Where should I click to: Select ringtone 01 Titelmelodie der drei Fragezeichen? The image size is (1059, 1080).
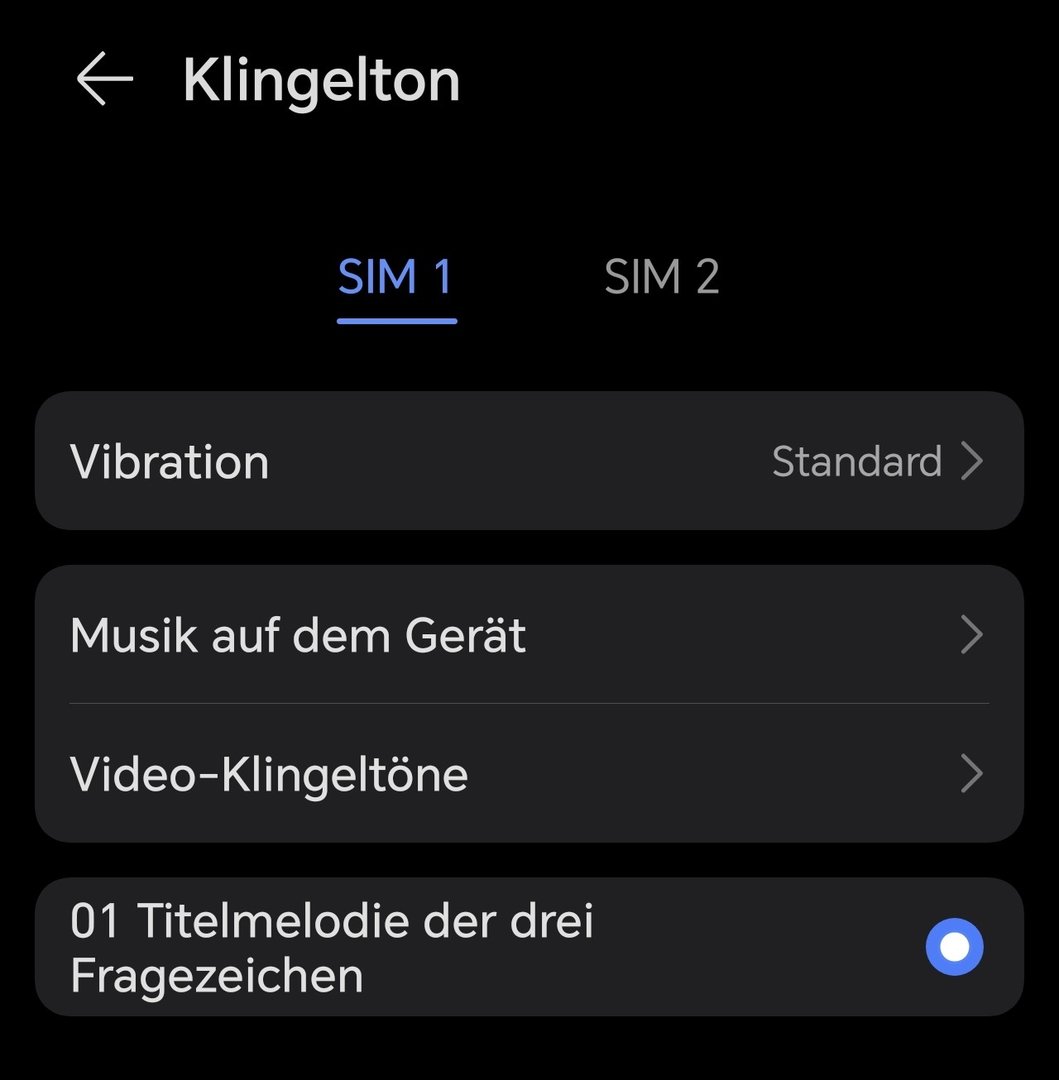click(954, 947)
